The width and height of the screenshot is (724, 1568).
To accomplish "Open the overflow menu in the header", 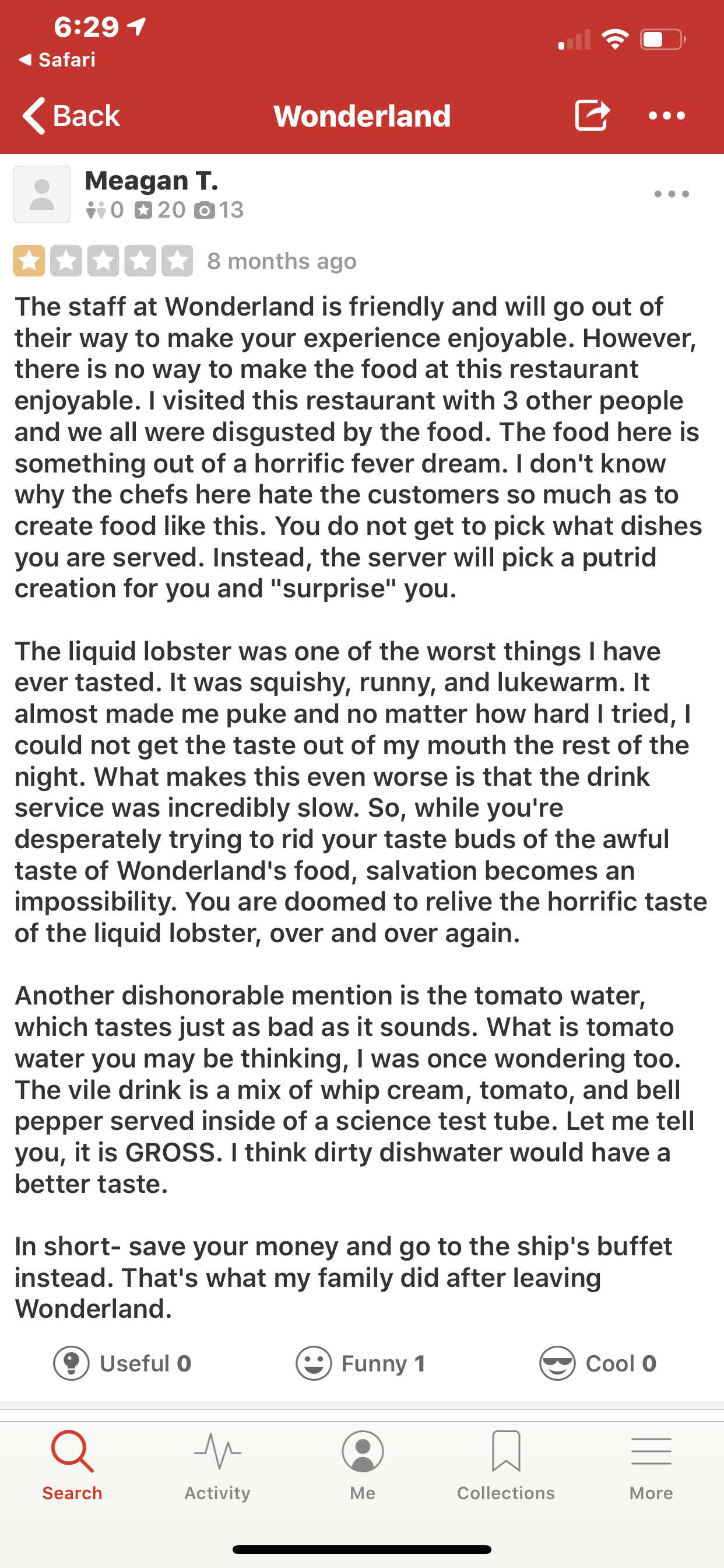I will pos(667,116).
